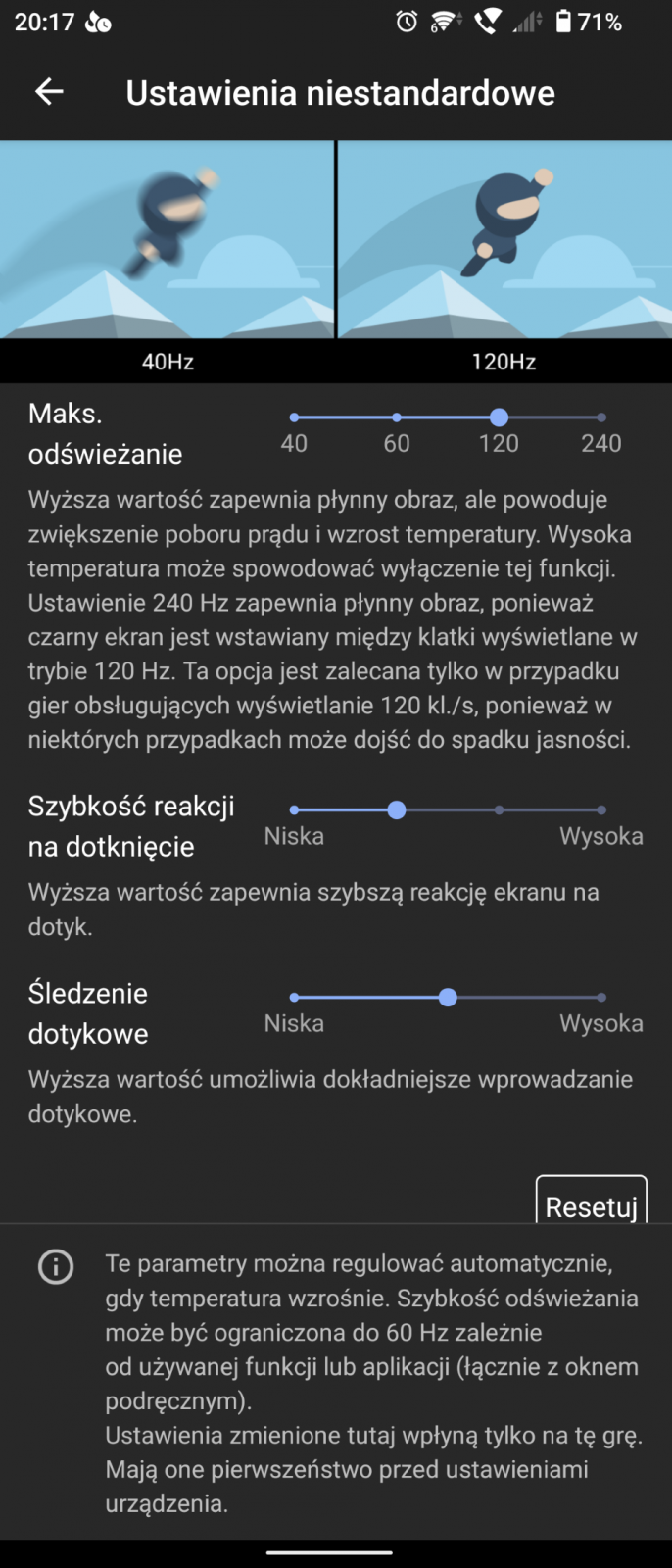Set touch response speed to Wysoka
Viewport: 672px width, 1568px height.
[600, 810]
